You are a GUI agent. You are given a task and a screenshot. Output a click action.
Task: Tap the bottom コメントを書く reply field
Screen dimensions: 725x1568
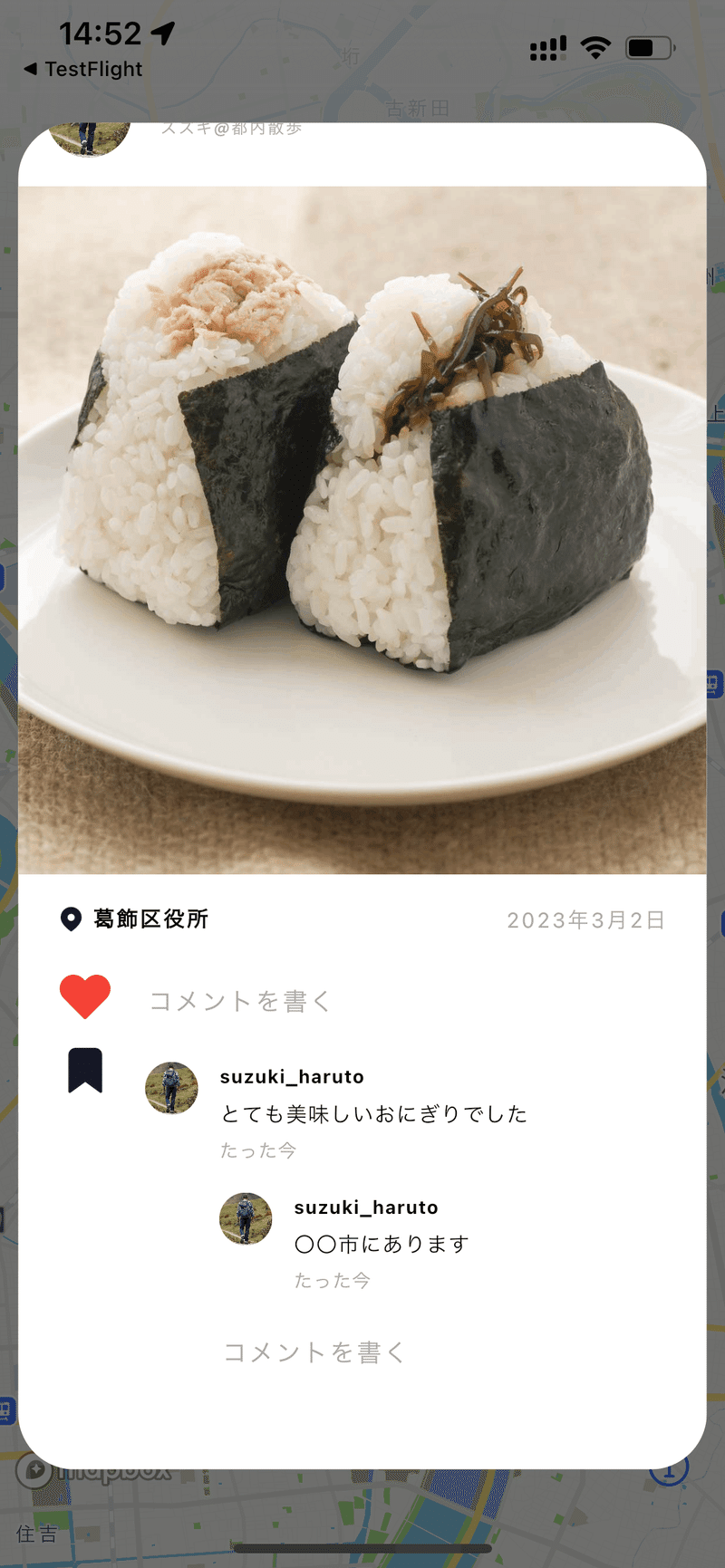pyautogui.click(x=313, y=1352)
